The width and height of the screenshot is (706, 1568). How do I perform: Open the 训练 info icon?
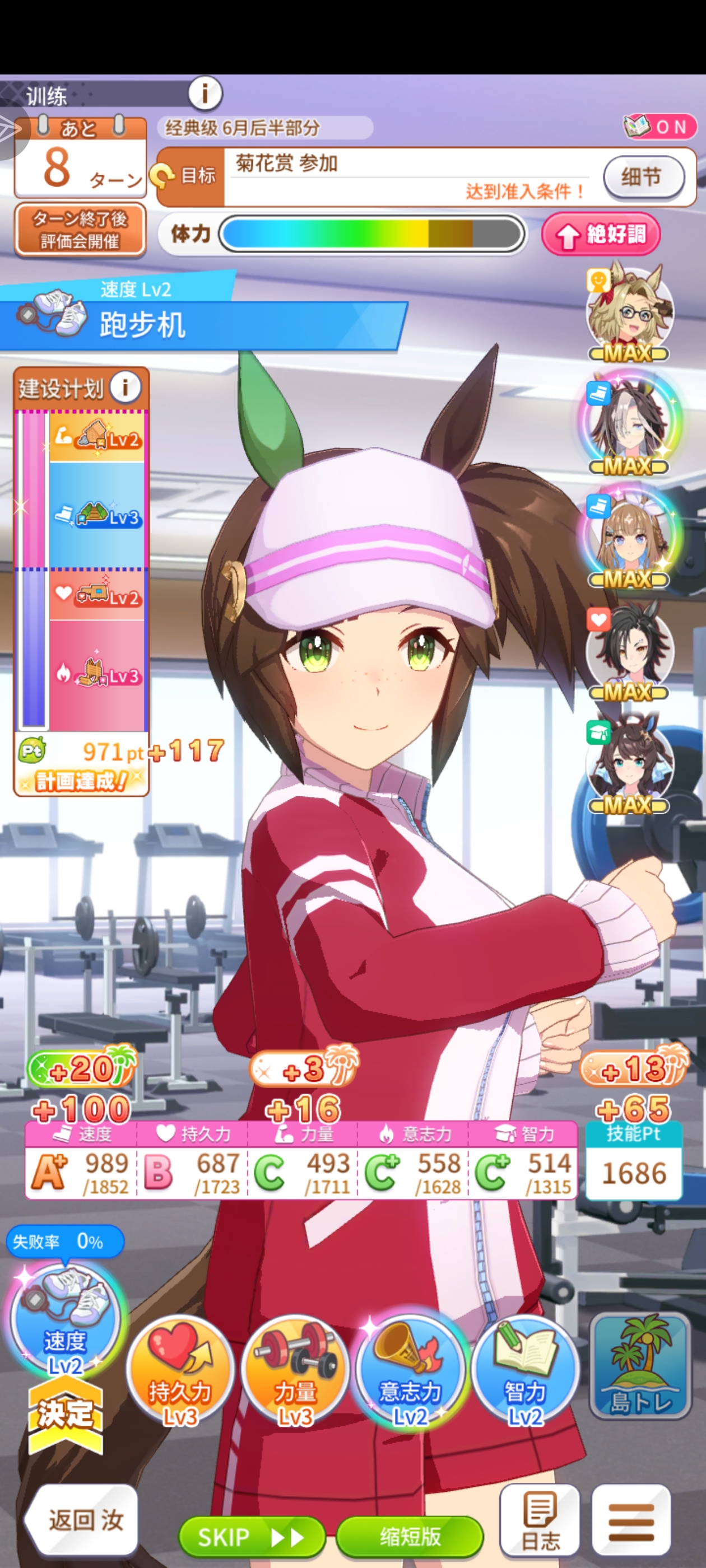point(205,93)
